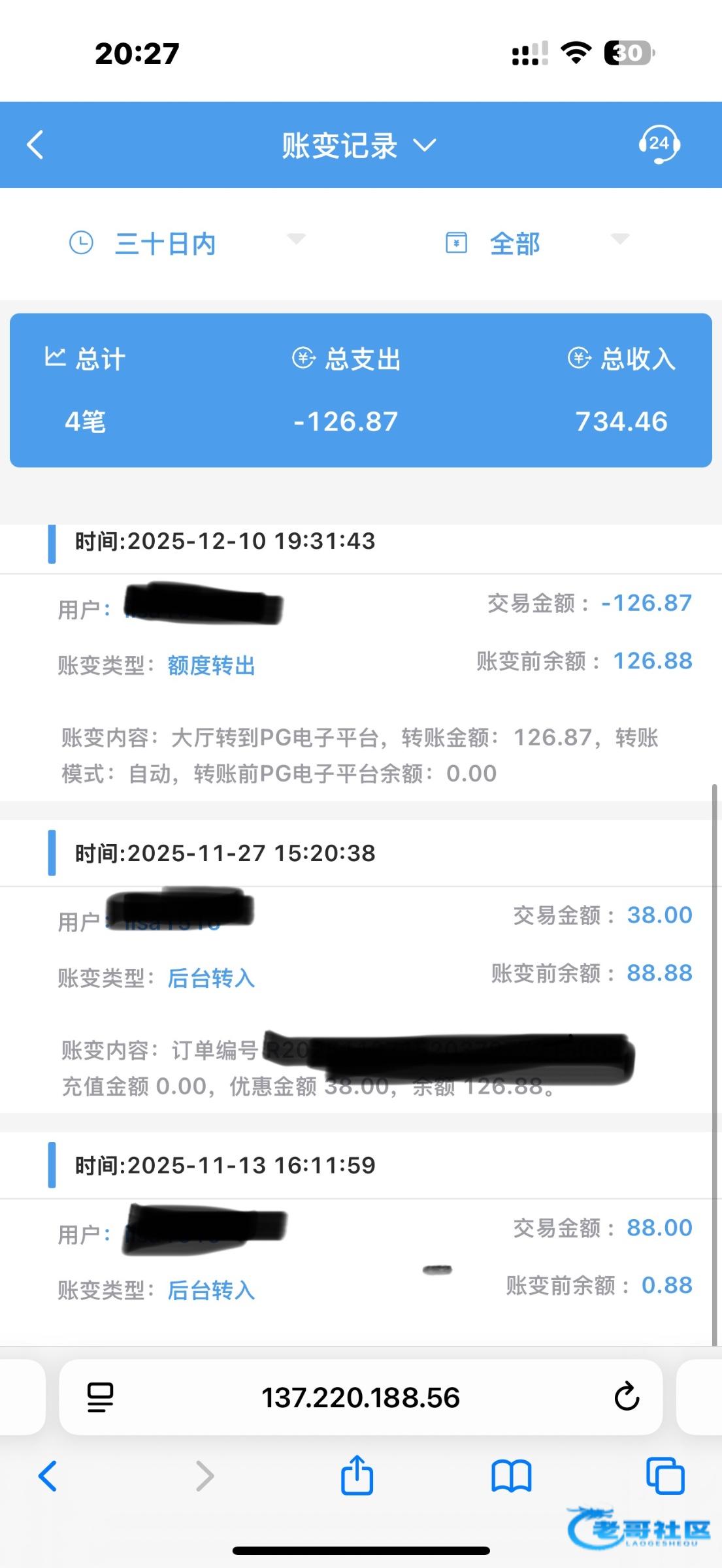
Task: Open Safari bookmarks
Action: click(x=511, y=1476)
